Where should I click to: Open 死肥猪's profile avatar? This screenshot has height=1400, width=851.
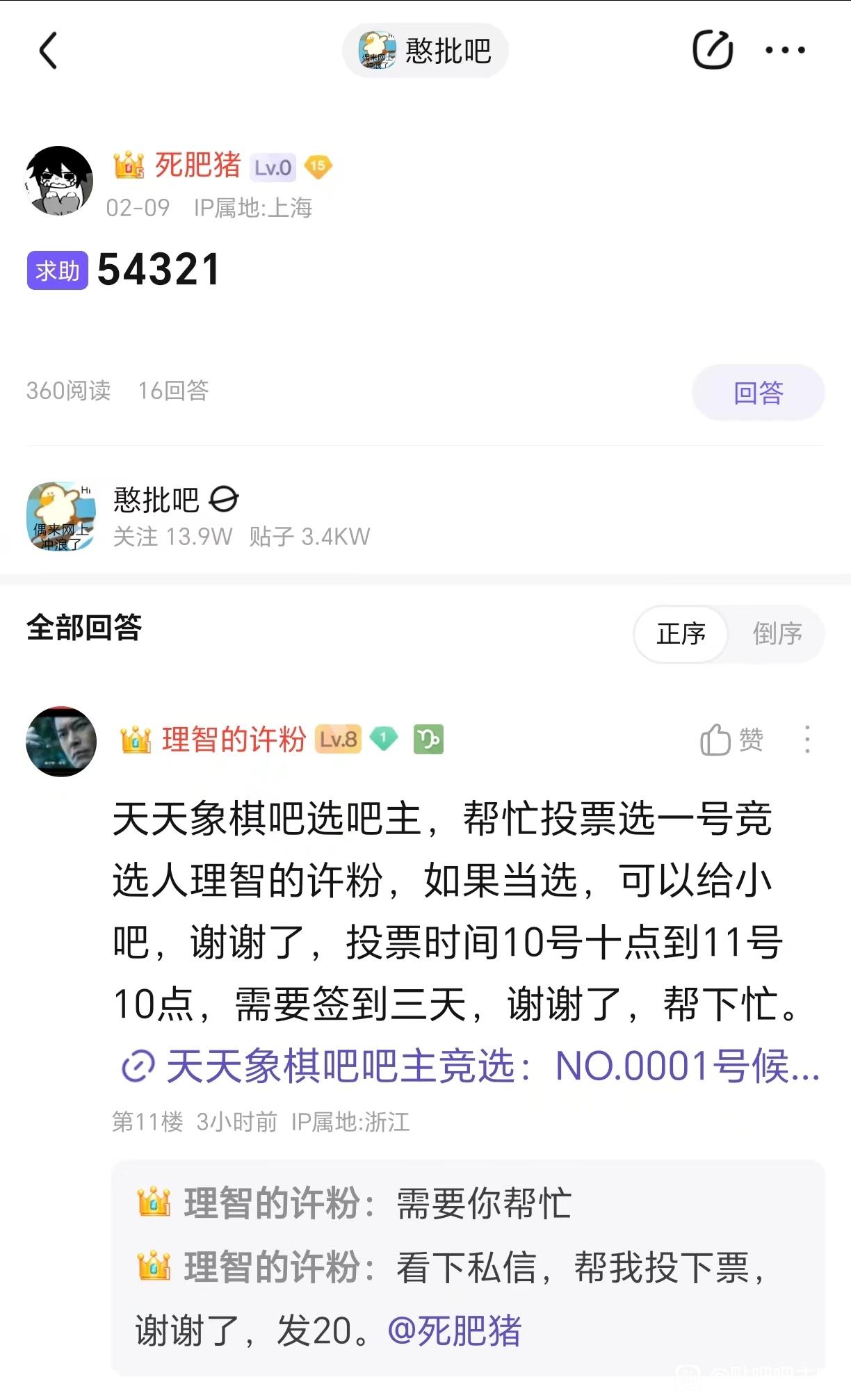click(59, 181)
